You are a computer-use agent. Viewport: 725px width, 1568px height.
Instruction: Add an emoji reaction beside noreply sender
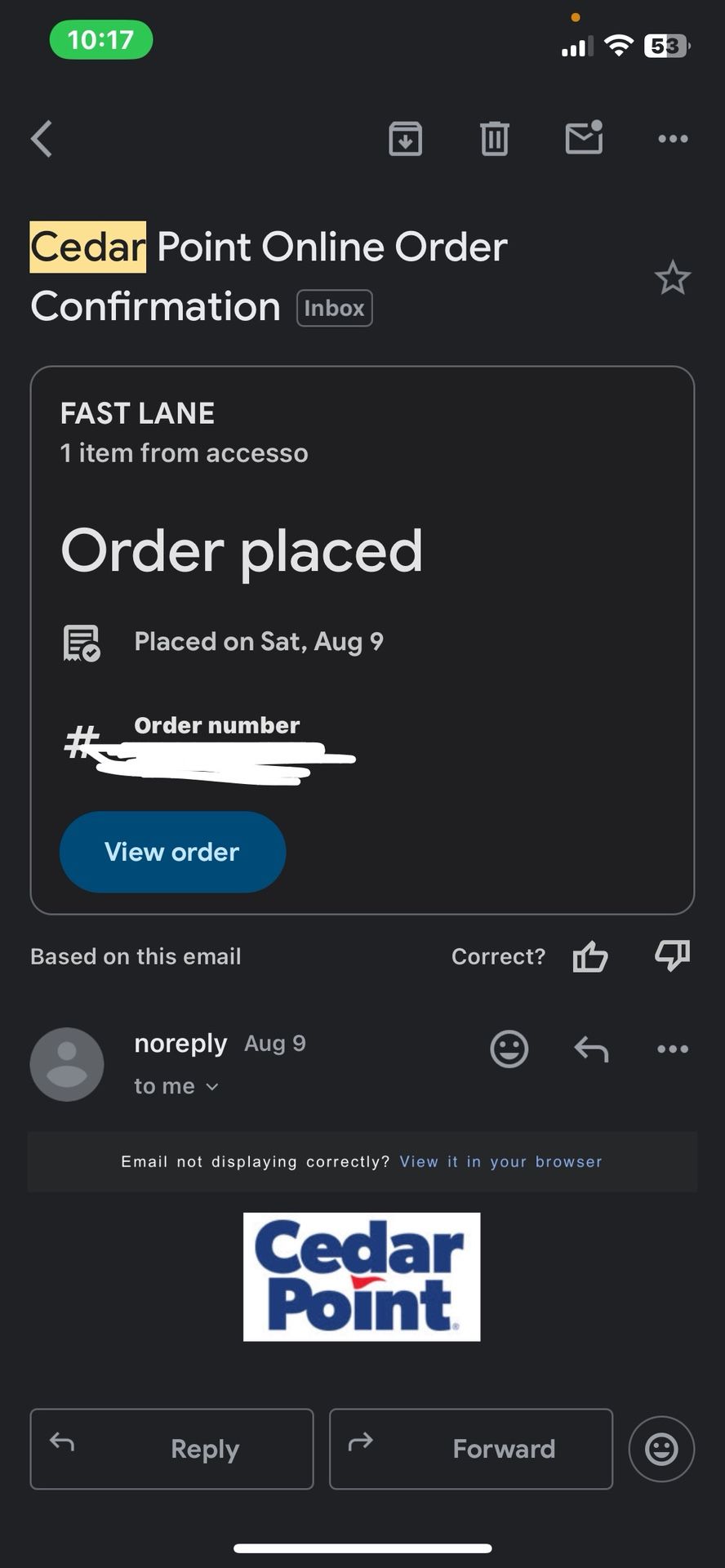click(x=509, y=1049)
